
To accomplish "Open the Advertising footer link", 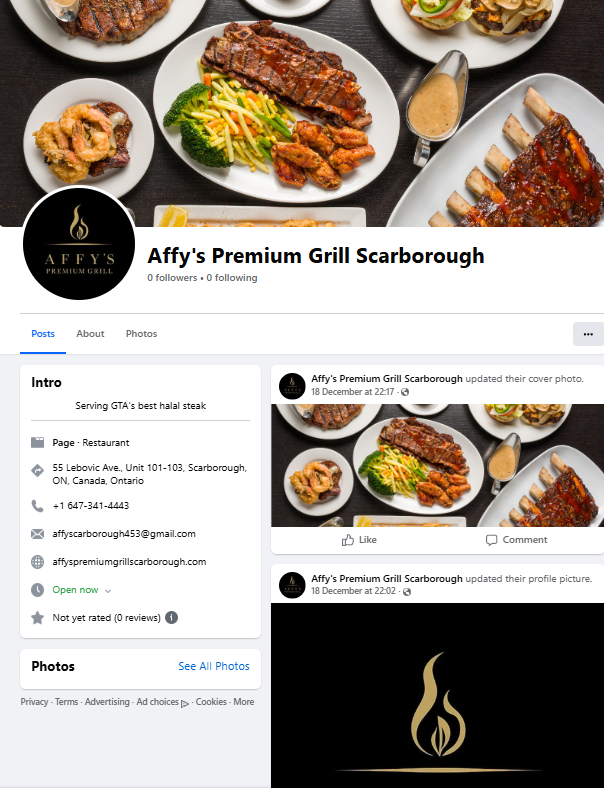I will pyautogui.click(x=107, y=702).
